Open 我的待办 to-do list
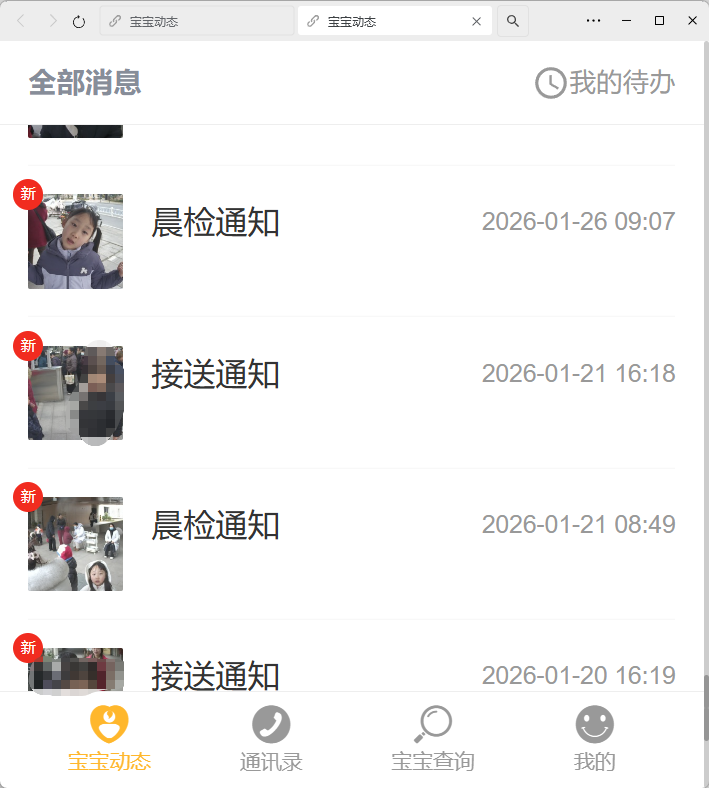 605,83
